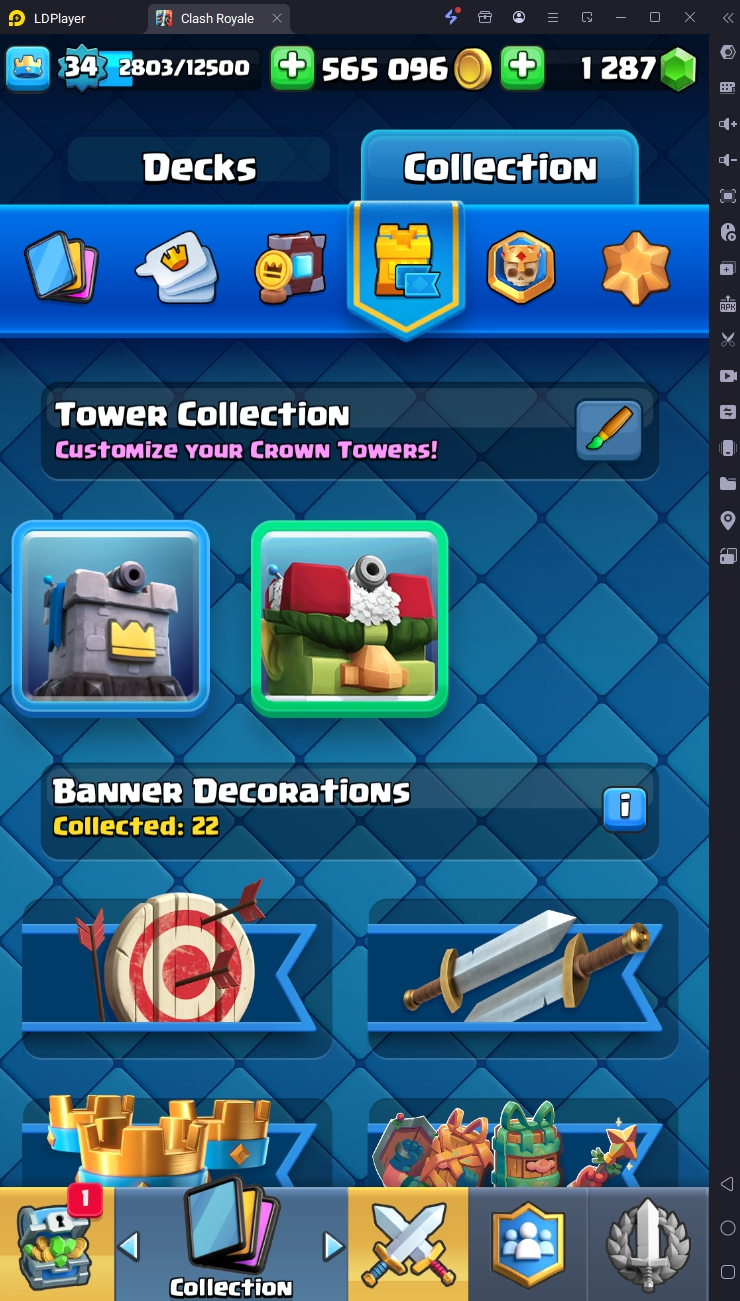Open the events sword laurel tab

point(648,1243)
